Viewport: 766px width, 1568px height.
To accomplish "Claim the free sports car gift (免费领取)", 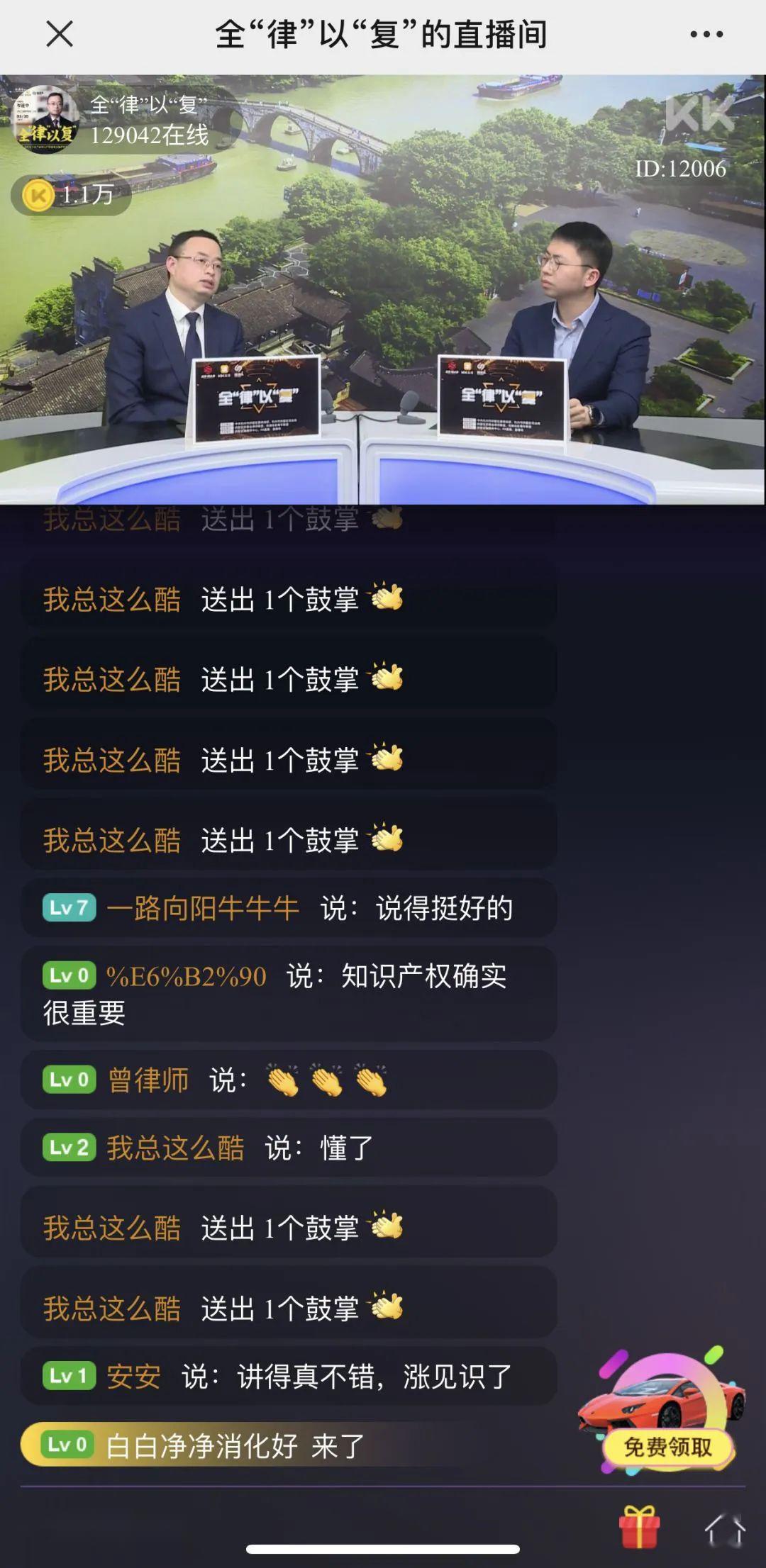I will pos(667,1446).
